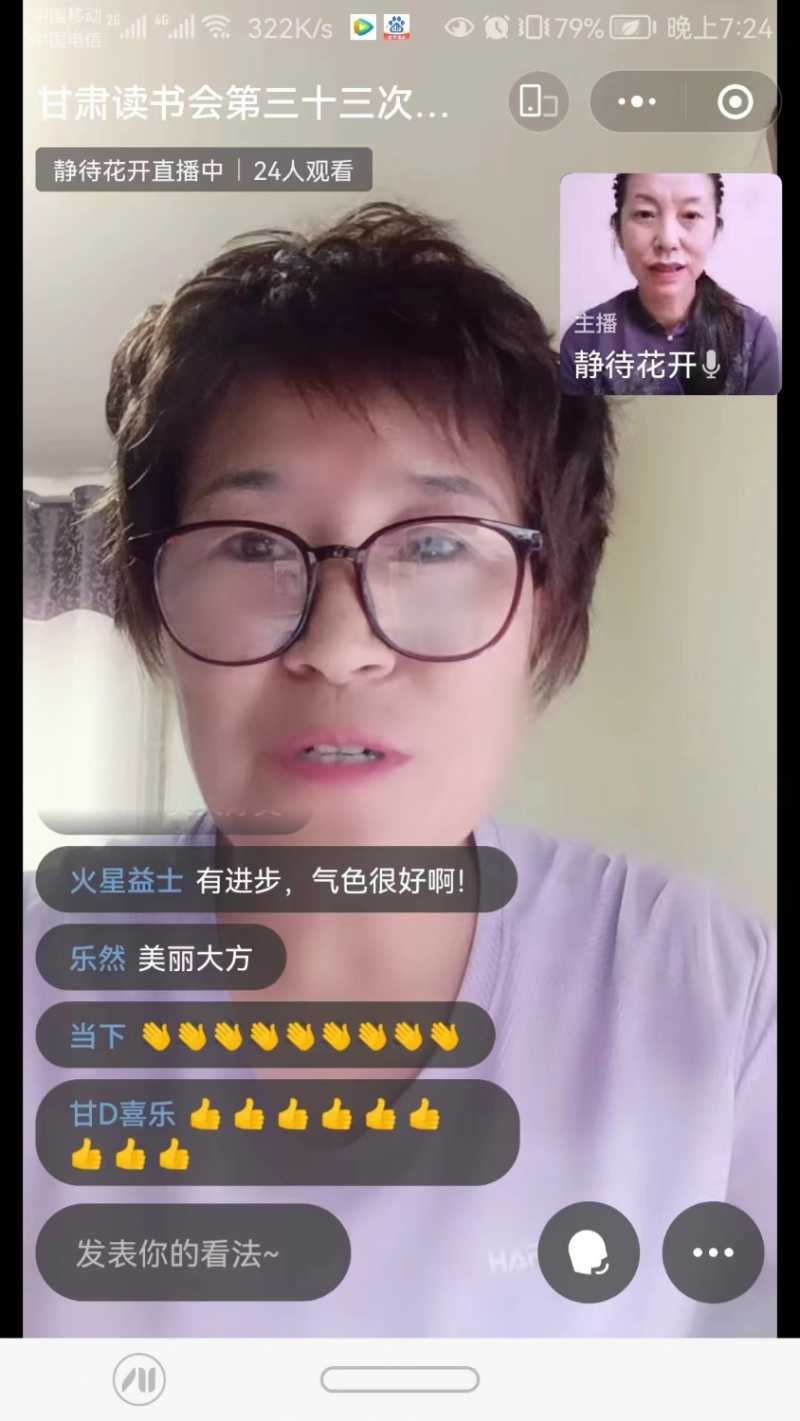Open the host video tile of 静待花开
Image resolution: width=800 pixels, height=1421 pixels.
pos(670,284)
